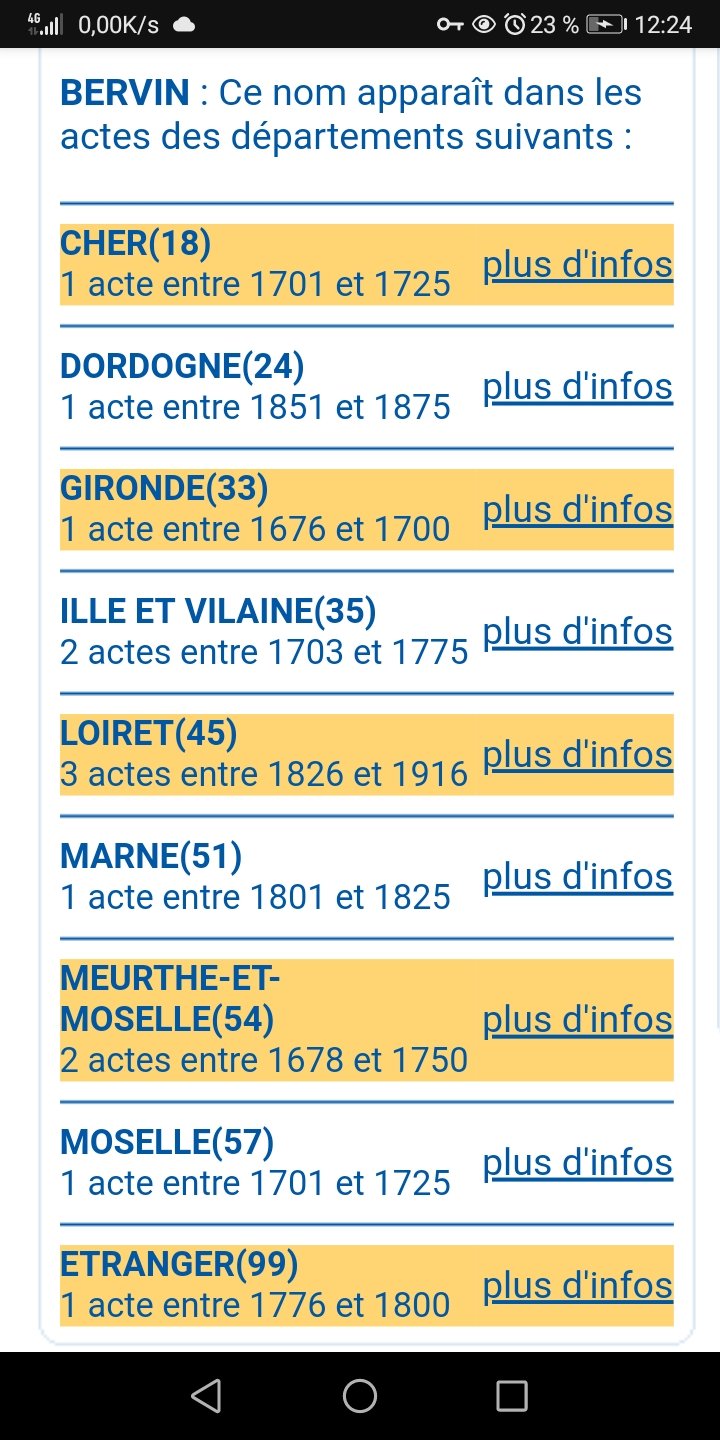Tap plus d'infos for MOSELLE(57)
The width and height of the screenshot is (720, 1440).
pyautogui.click(x=578, y=1163)
